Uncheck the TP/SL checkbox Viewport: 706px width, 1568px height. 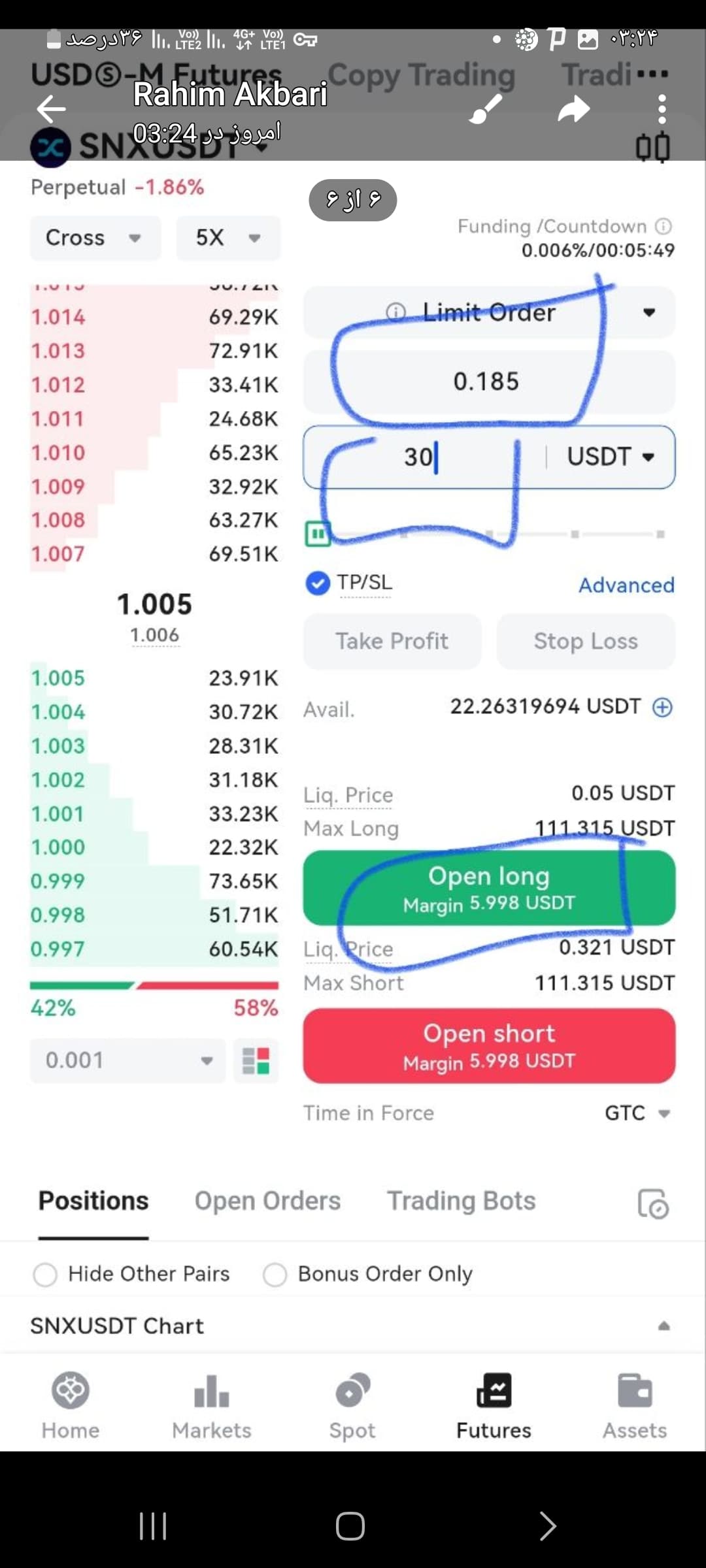pyautogui.click(x=318, y=583)
